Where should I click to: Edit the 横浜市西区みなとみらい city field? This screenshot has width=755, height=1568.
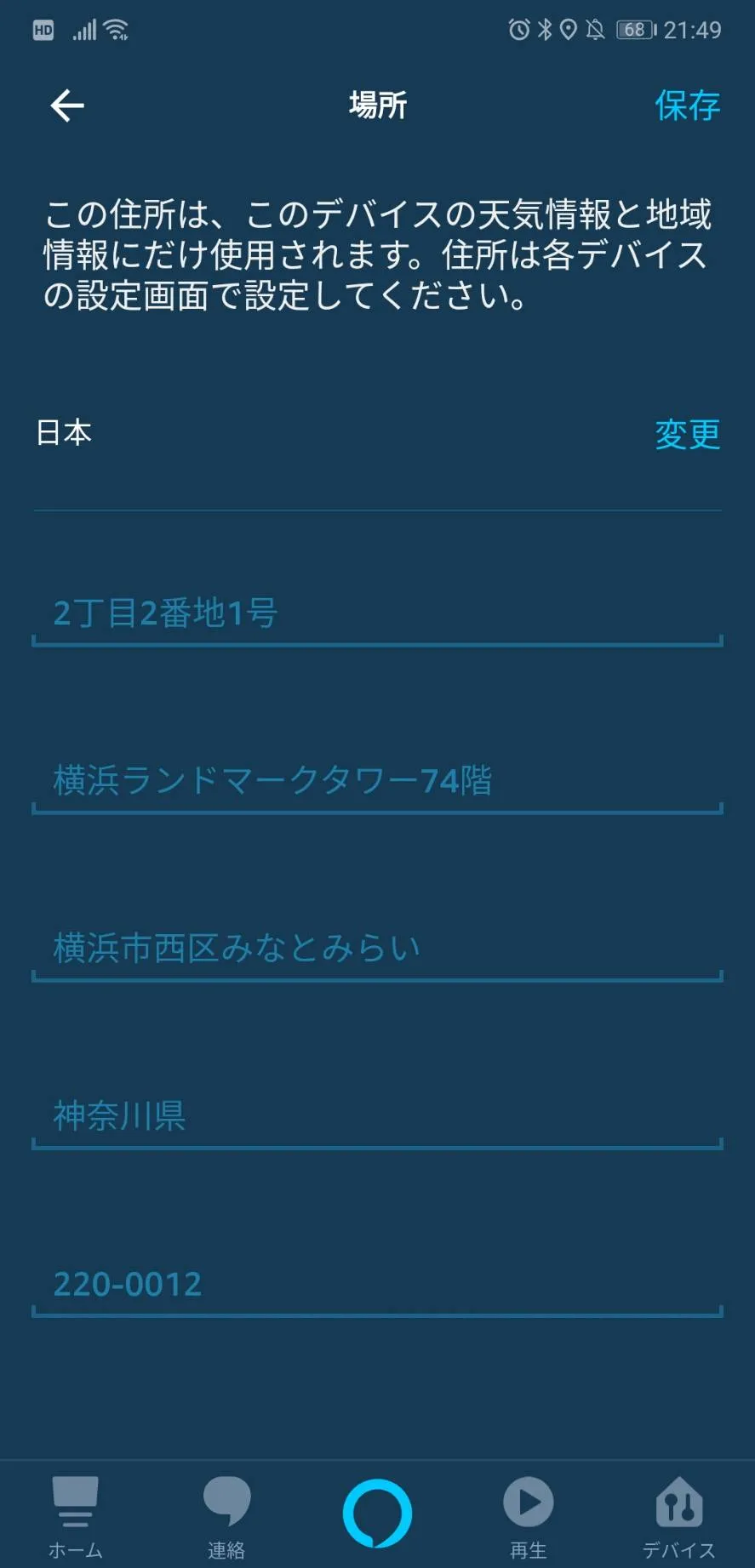coord(377,948)
